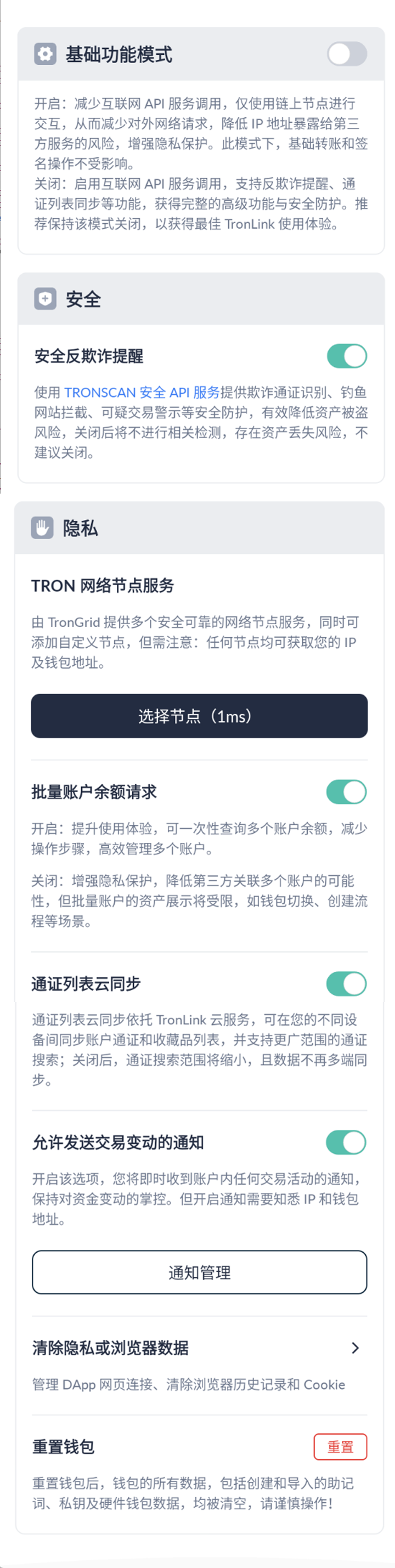Disable 批量账户余额请求

[346, 792]
